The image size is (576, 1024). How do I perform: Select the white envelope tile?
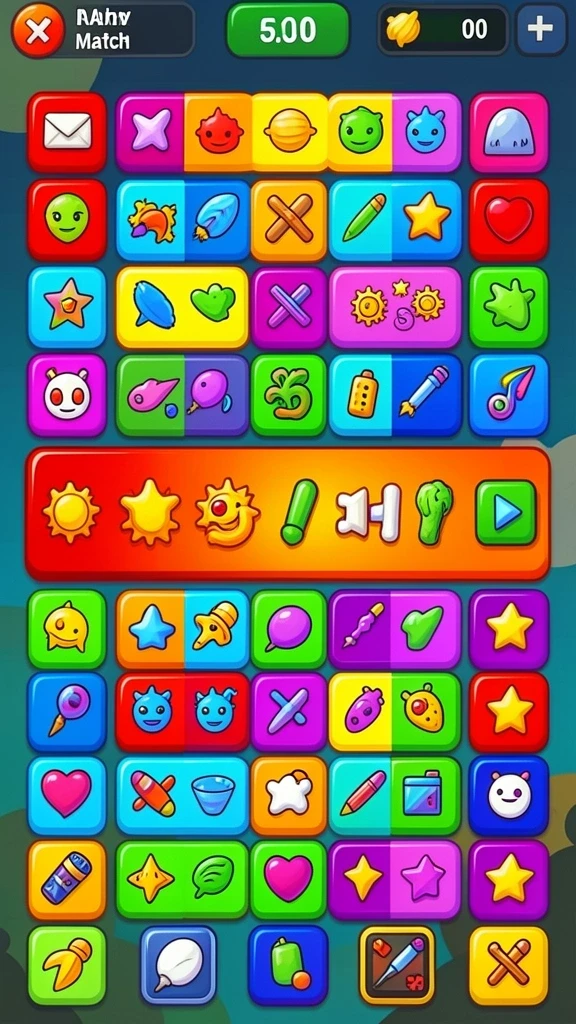(x=67, y=132)
